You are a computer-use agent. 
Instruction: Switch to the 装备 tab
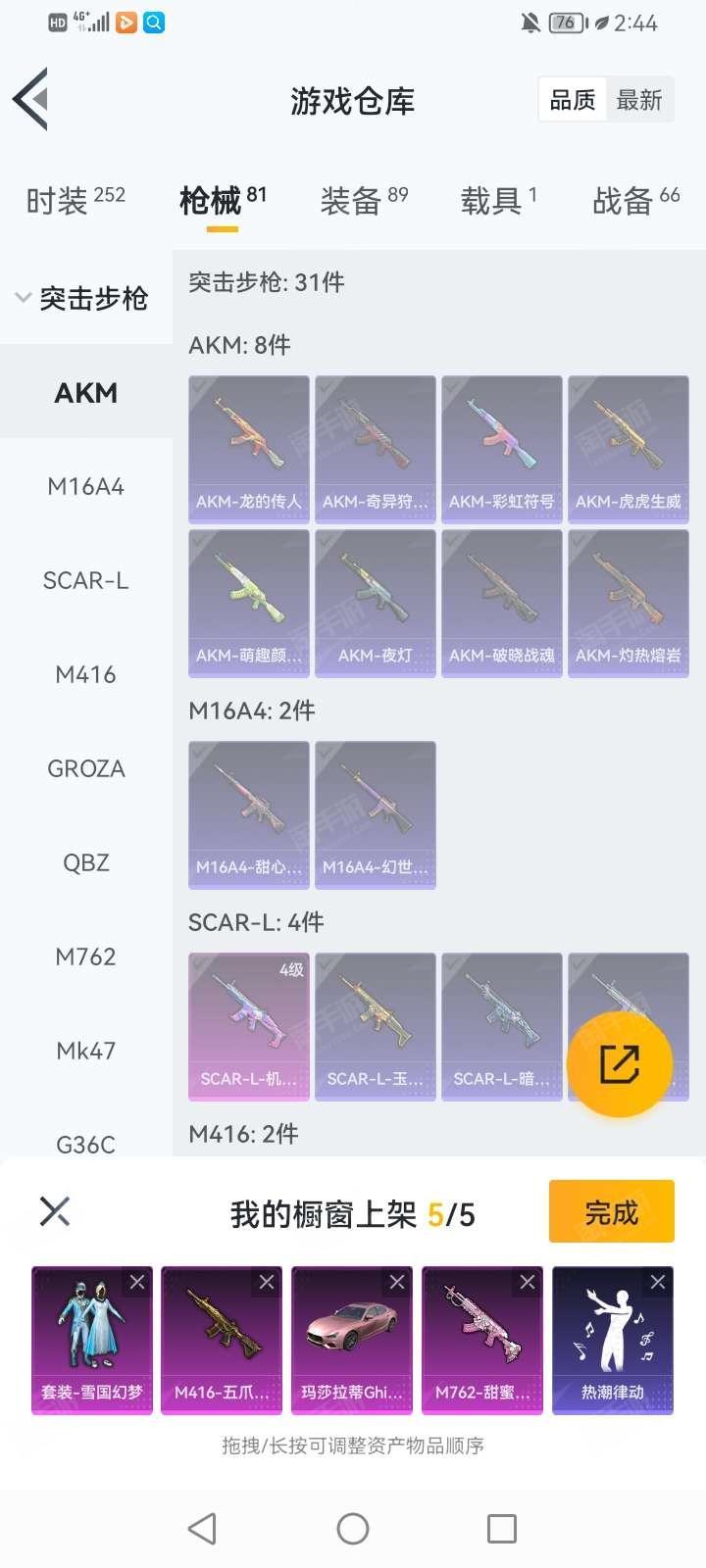point(363,200)
